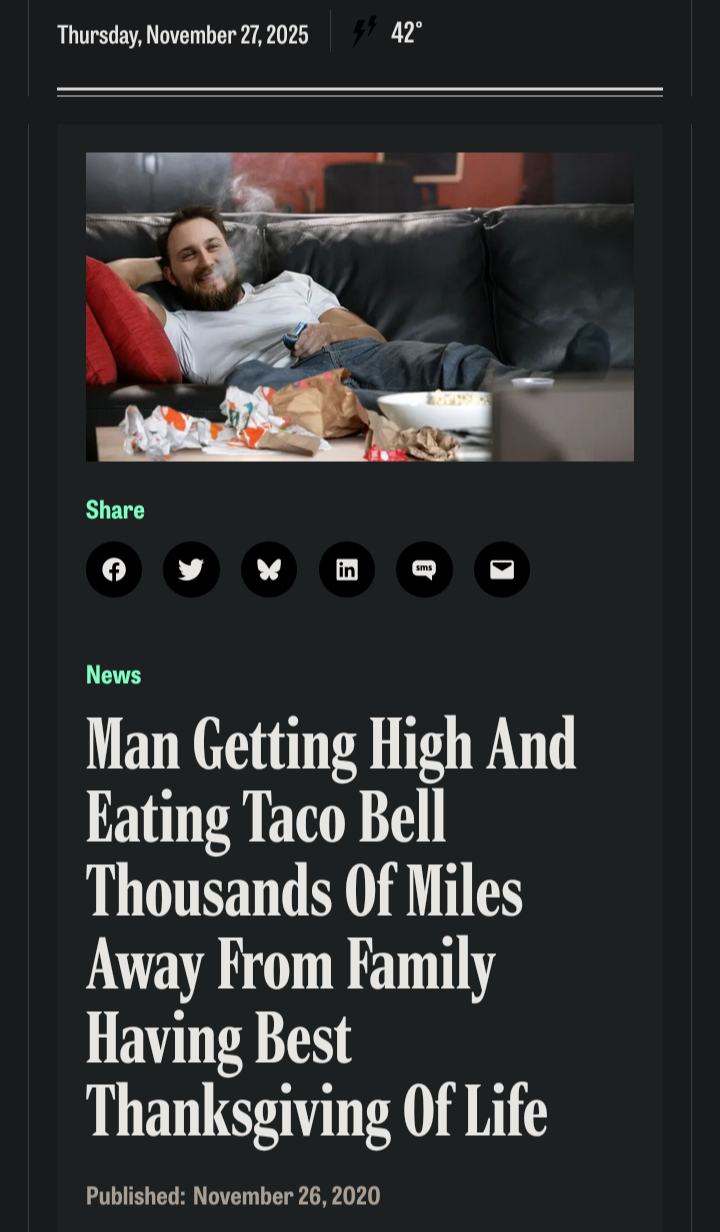Open the News category link
The height and width of the screenshot is (1232, 720).
(113, 675)
